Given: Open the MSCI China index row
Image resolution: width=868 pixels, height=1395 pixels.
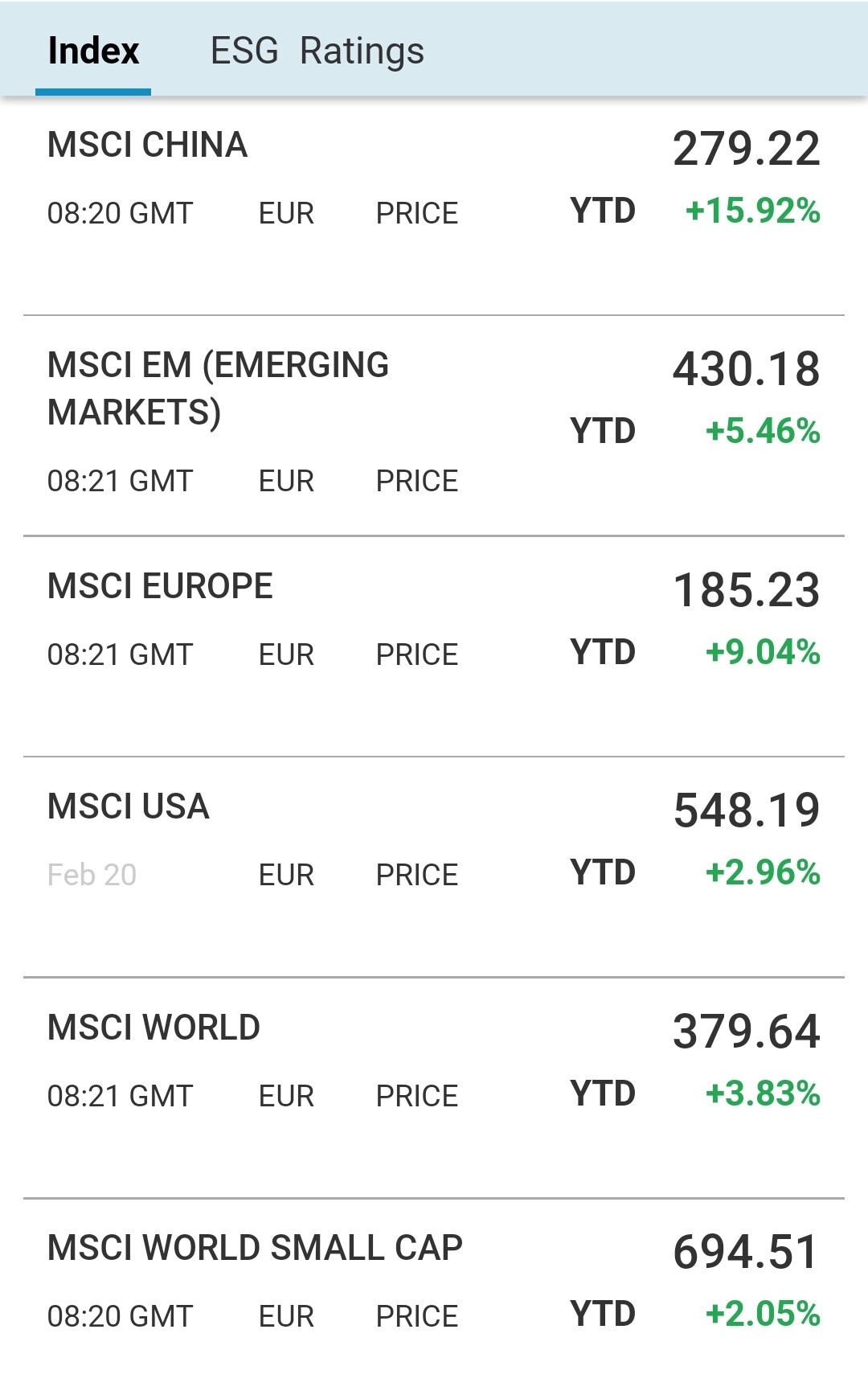Looking at the screenshot, I should coord(434,206).
